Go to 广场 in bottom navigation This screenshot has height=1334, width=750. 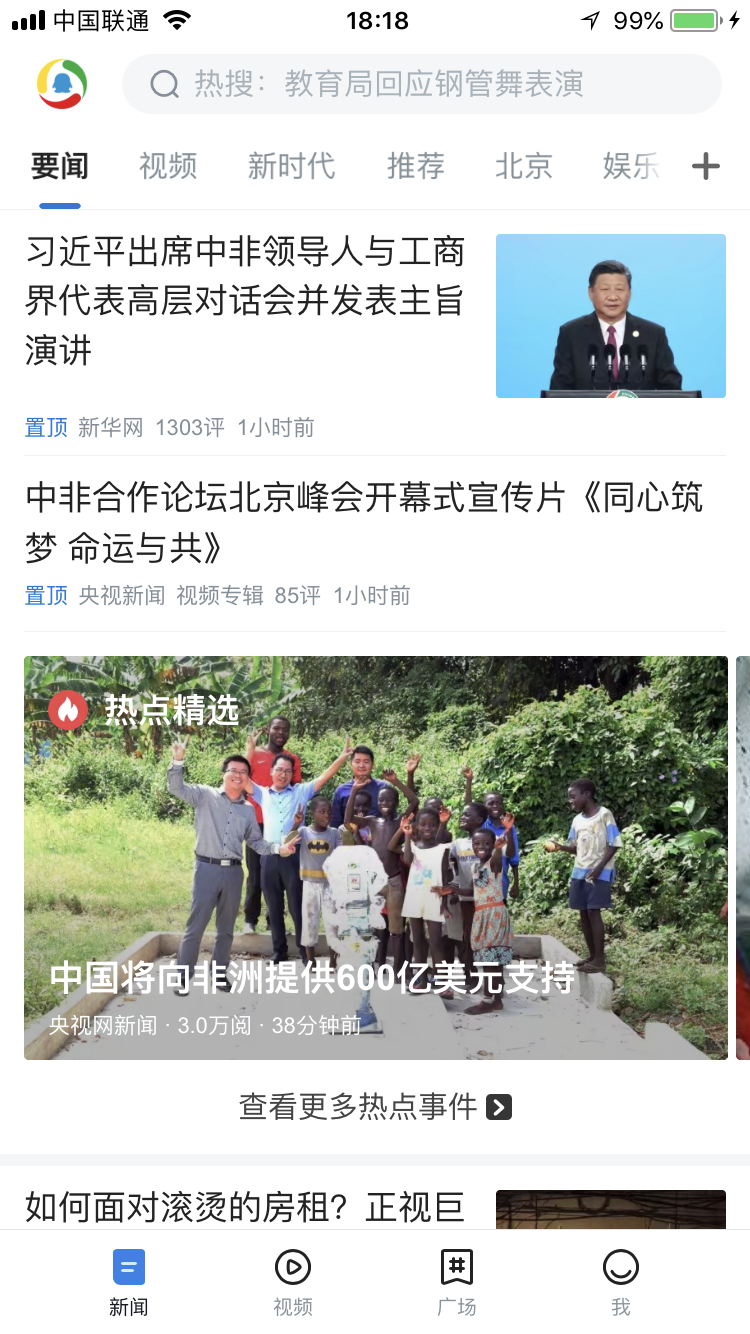[x=457, y=1283]
